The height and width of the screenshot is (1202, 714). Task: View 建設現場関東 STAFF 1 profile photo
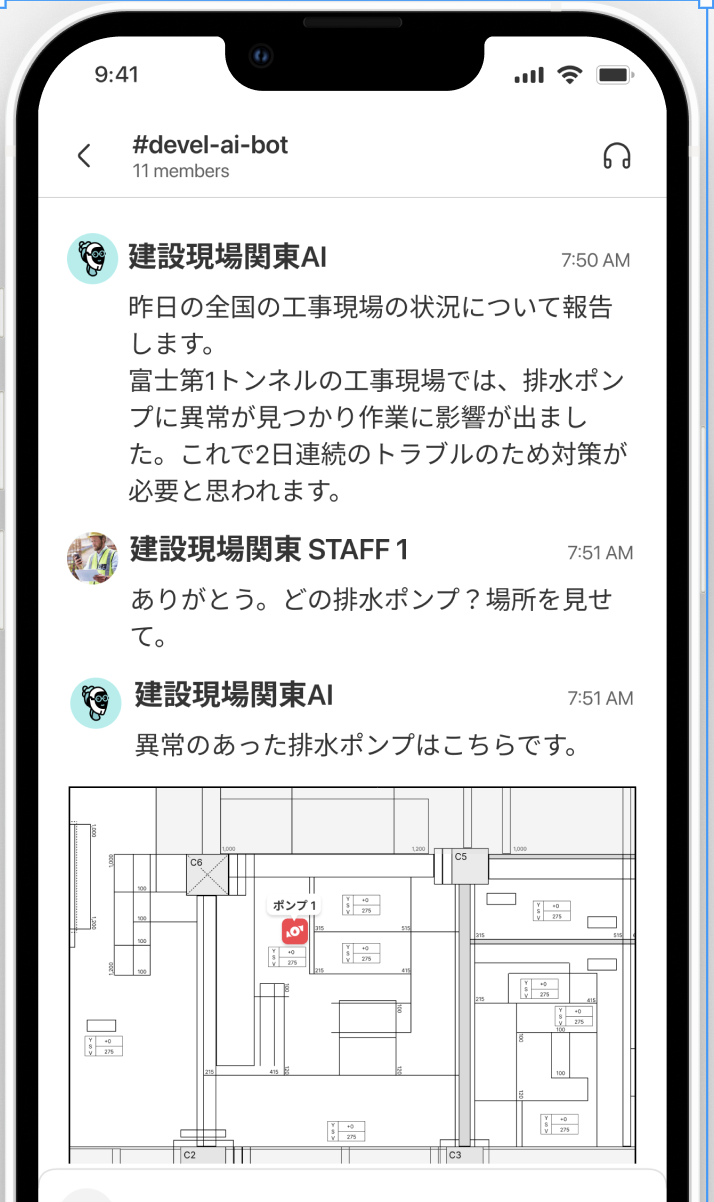click(92, 557)
